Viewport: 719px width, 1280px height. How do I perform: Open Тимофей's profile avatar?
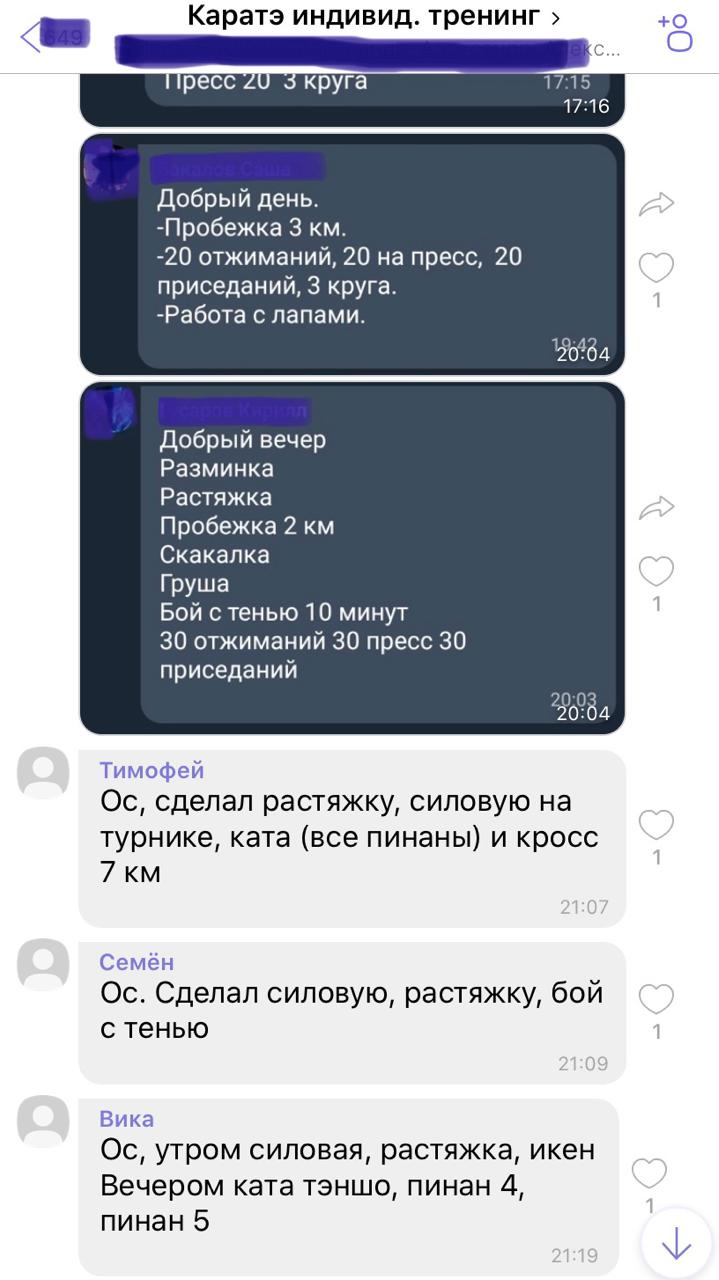(x=43, y=774)
